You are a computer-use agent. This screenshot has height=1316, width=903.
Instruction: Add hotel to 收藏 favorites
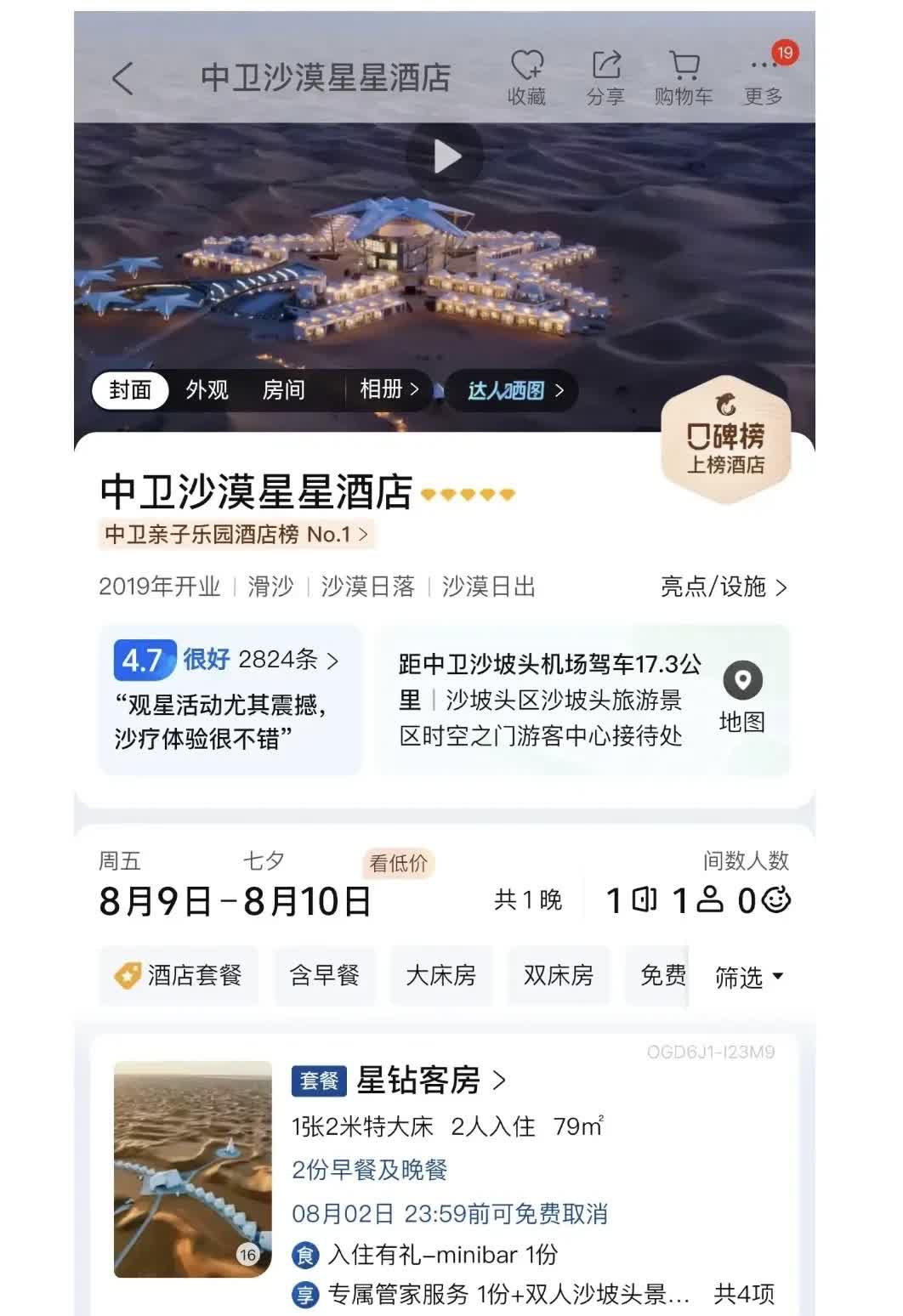pos(526,77)
